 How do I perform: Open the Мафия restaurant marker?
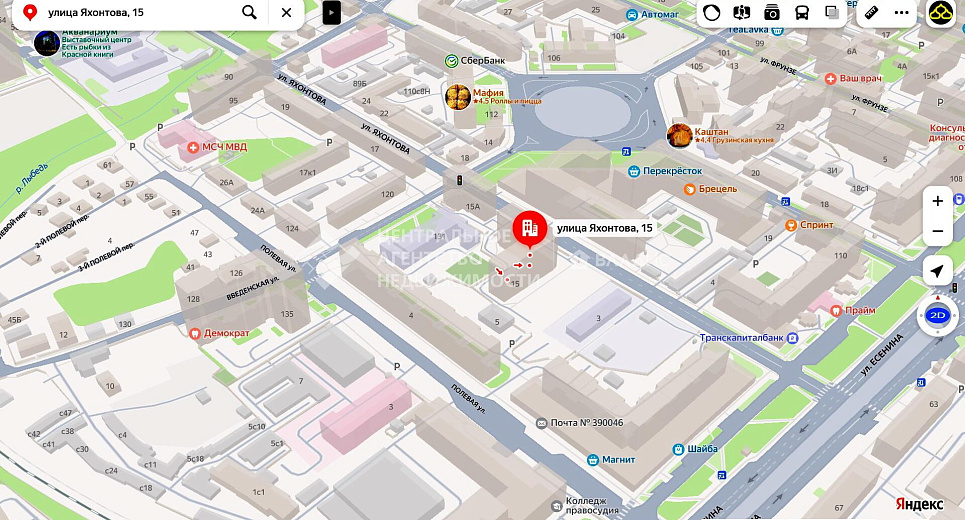tap(458, 97)
